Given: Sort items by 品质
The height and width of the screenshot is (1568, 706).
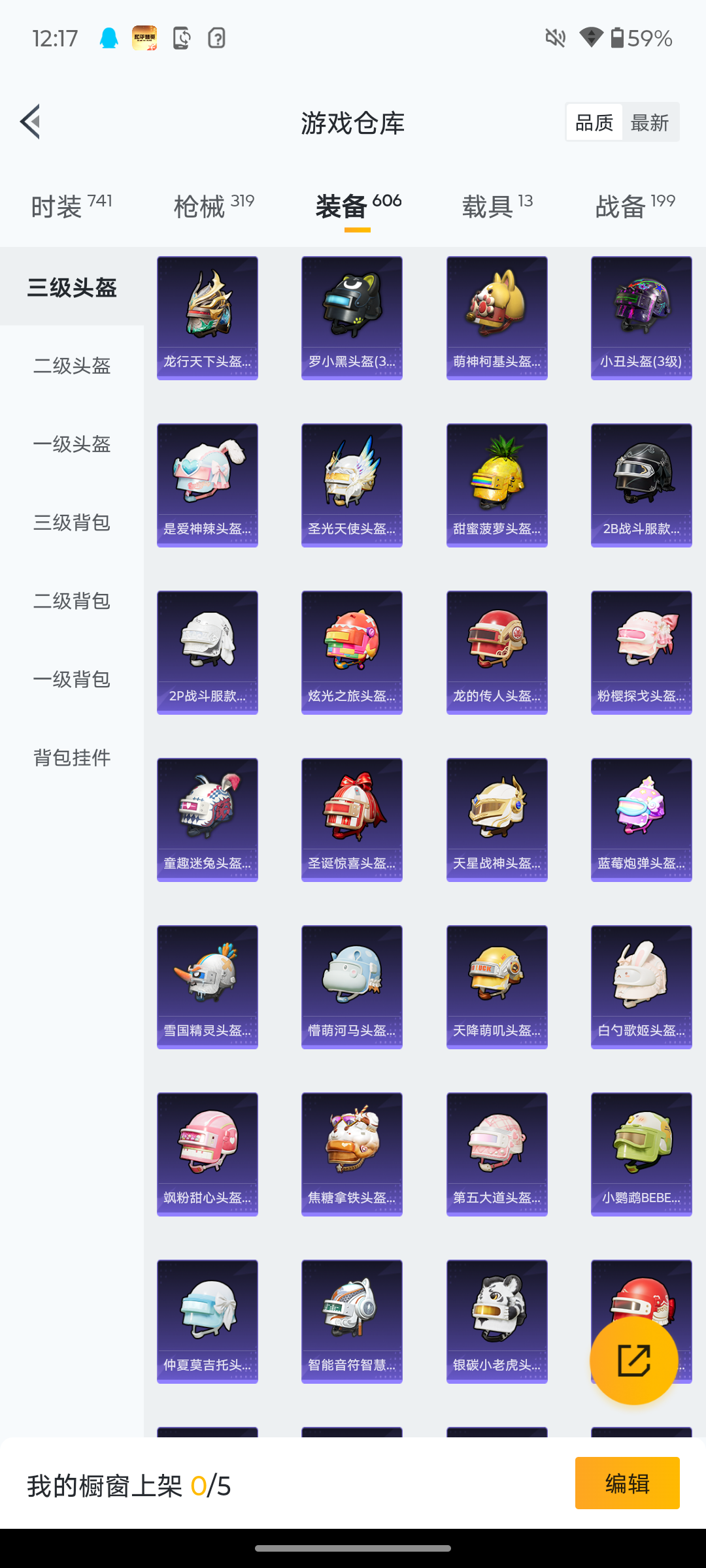Looking at the screenshot, I should coord(594,122).
